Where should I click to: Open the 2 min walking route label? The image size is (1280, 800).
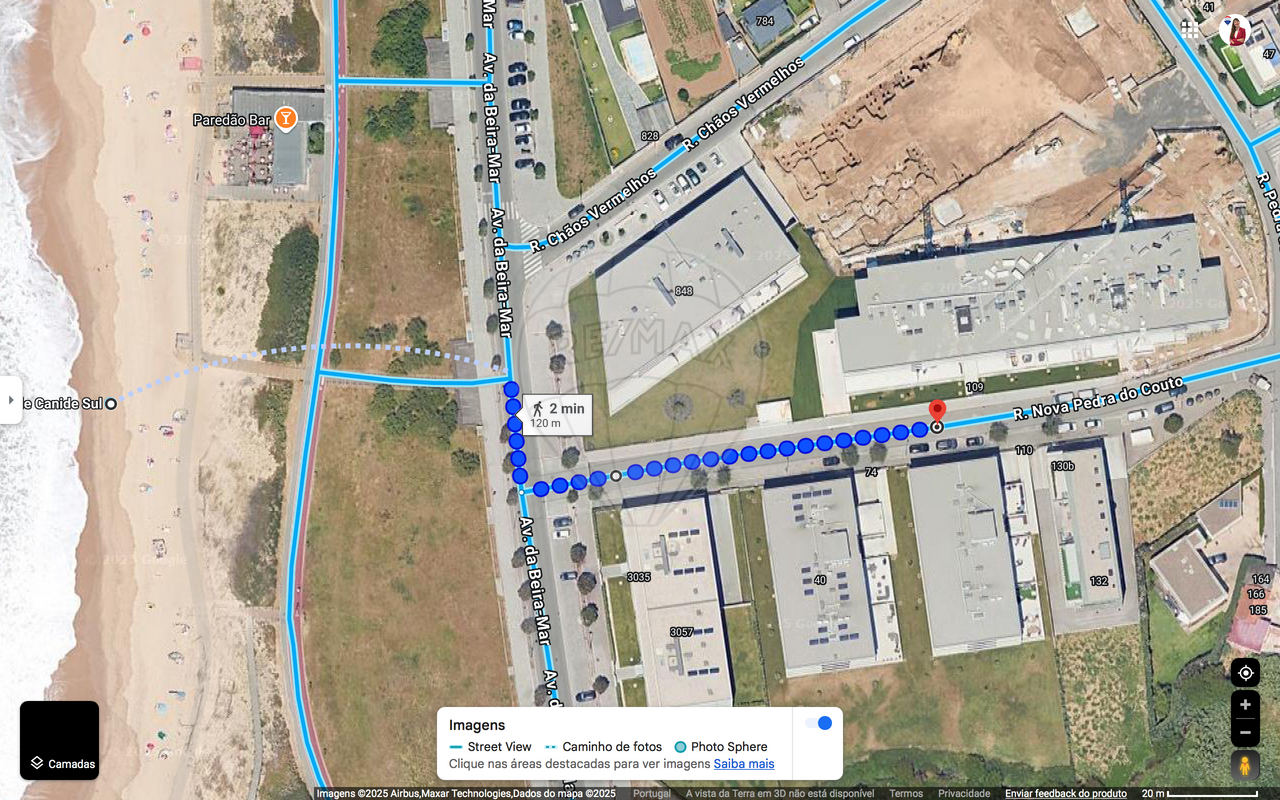(x=558, y=414)
